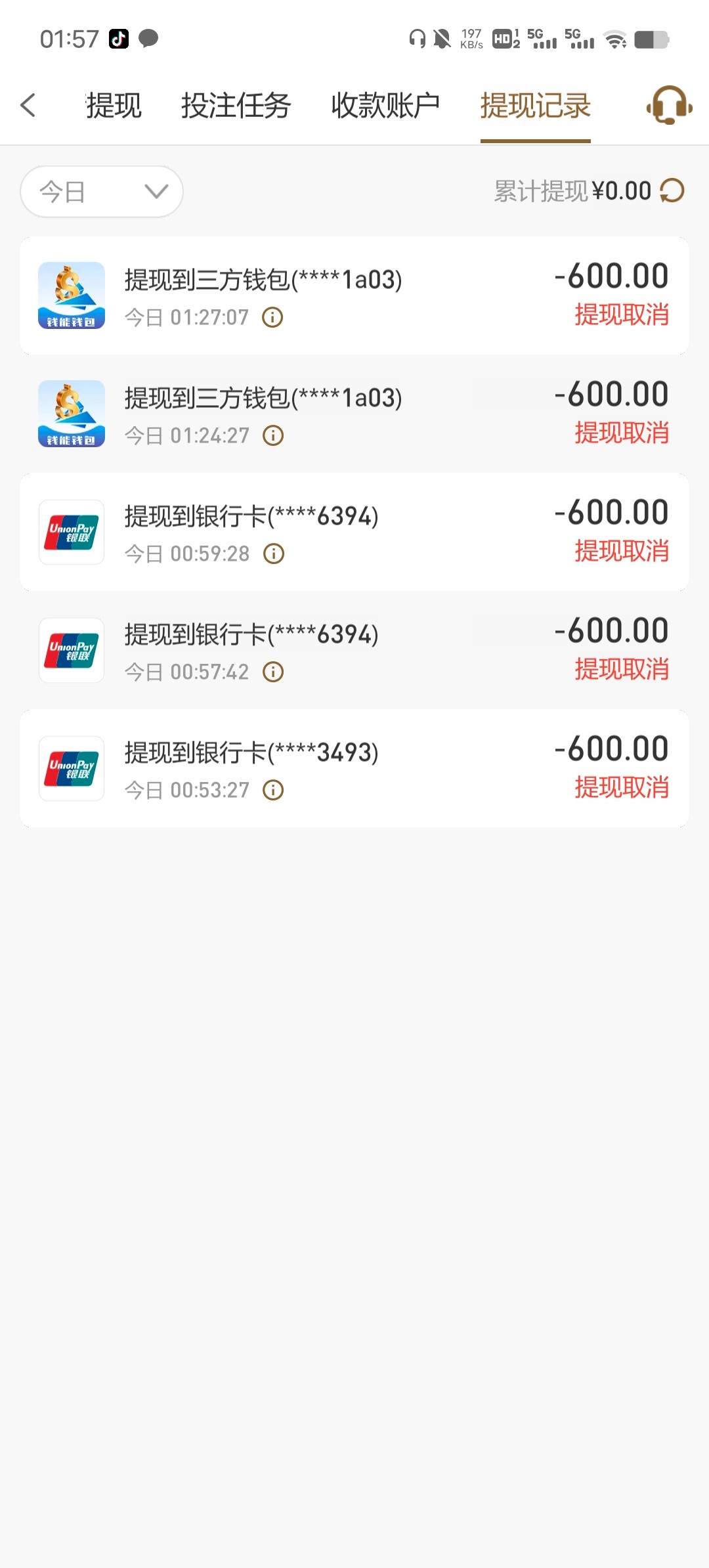Select the 提现记录 tab
Viewport: 709px width, 1568px height.
535,105
